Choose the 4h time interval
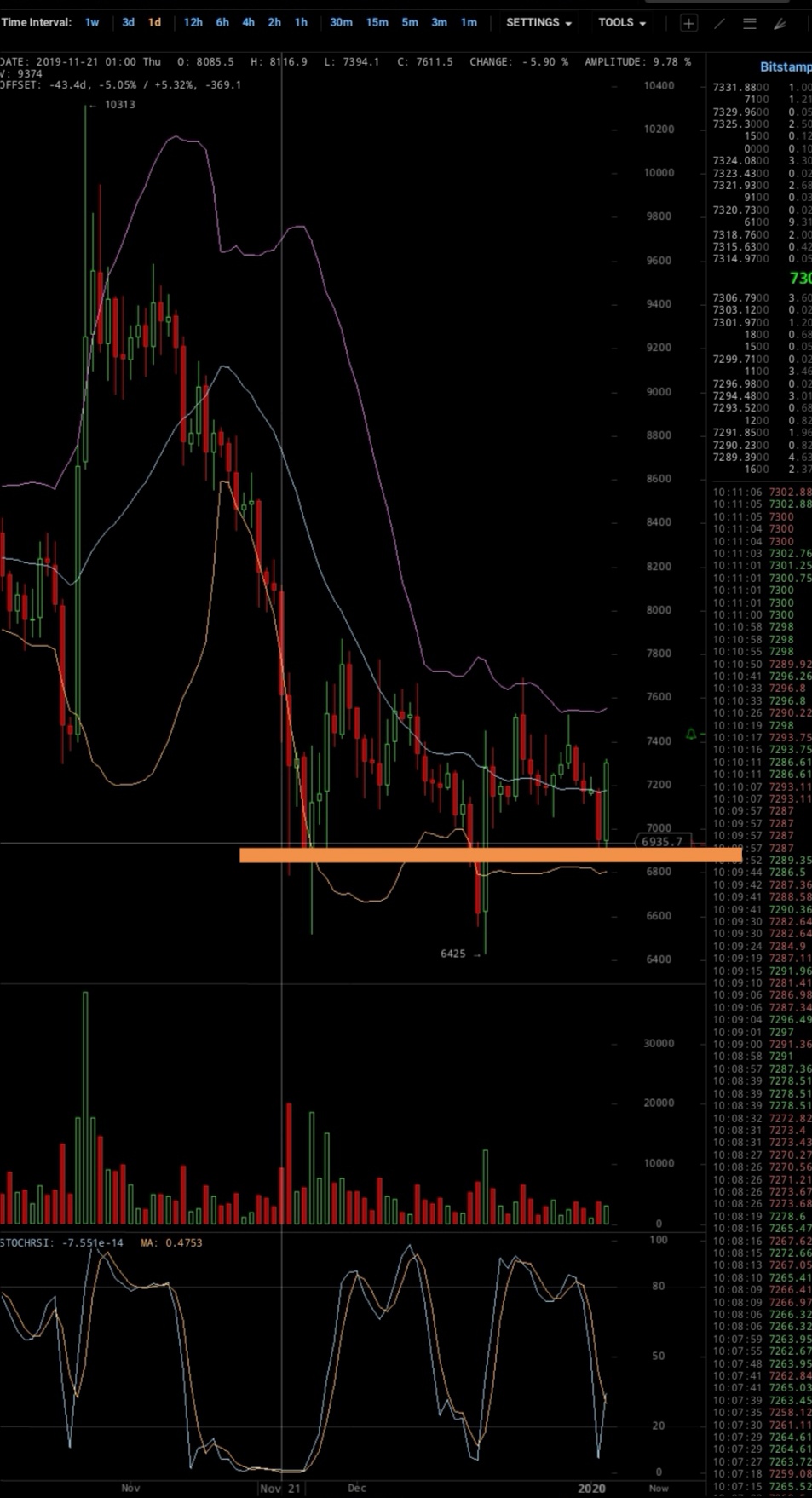 coord(248,22)
